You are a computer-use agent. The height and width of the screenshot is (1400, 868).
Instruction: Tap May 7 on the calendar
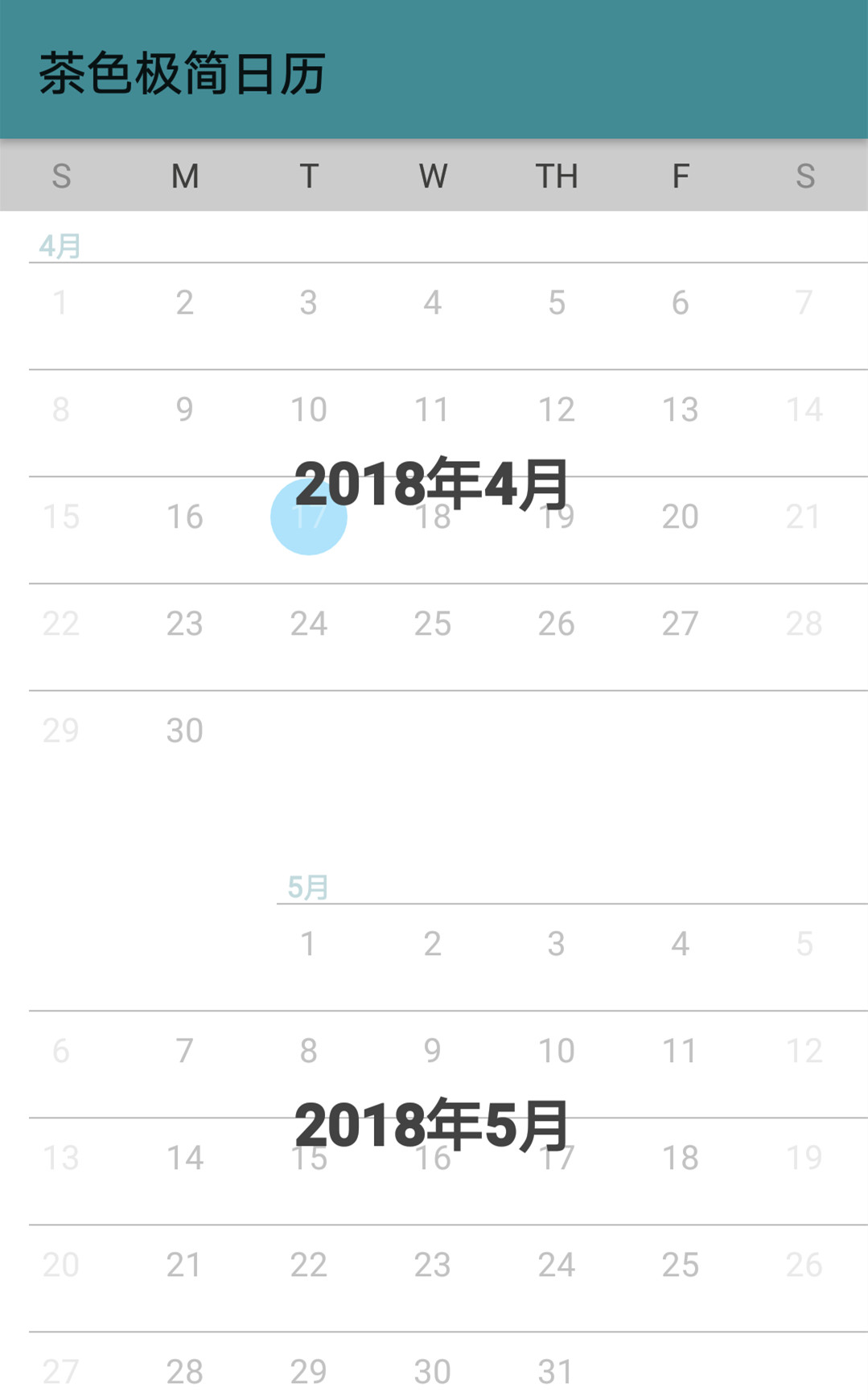tap(185, 1051)
